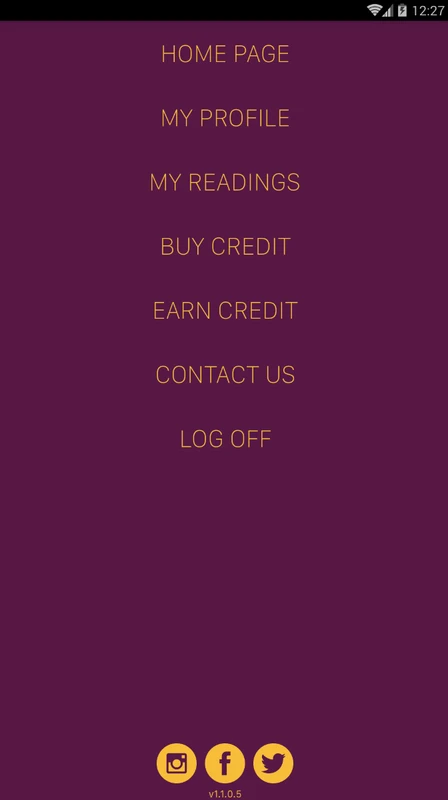Viewport: 448px width, 800px height.
Task: Open the Twitter bird icon
Action: pos(273,763)
